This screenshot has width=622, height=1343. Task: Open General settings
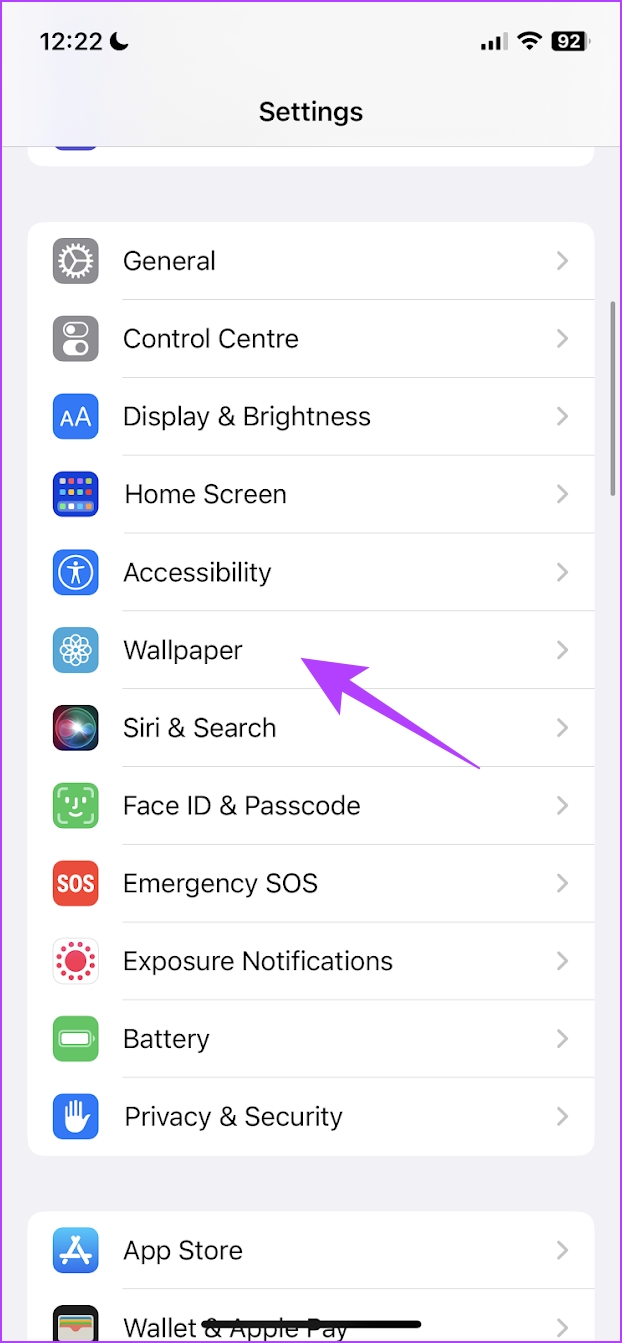[310, 261]
